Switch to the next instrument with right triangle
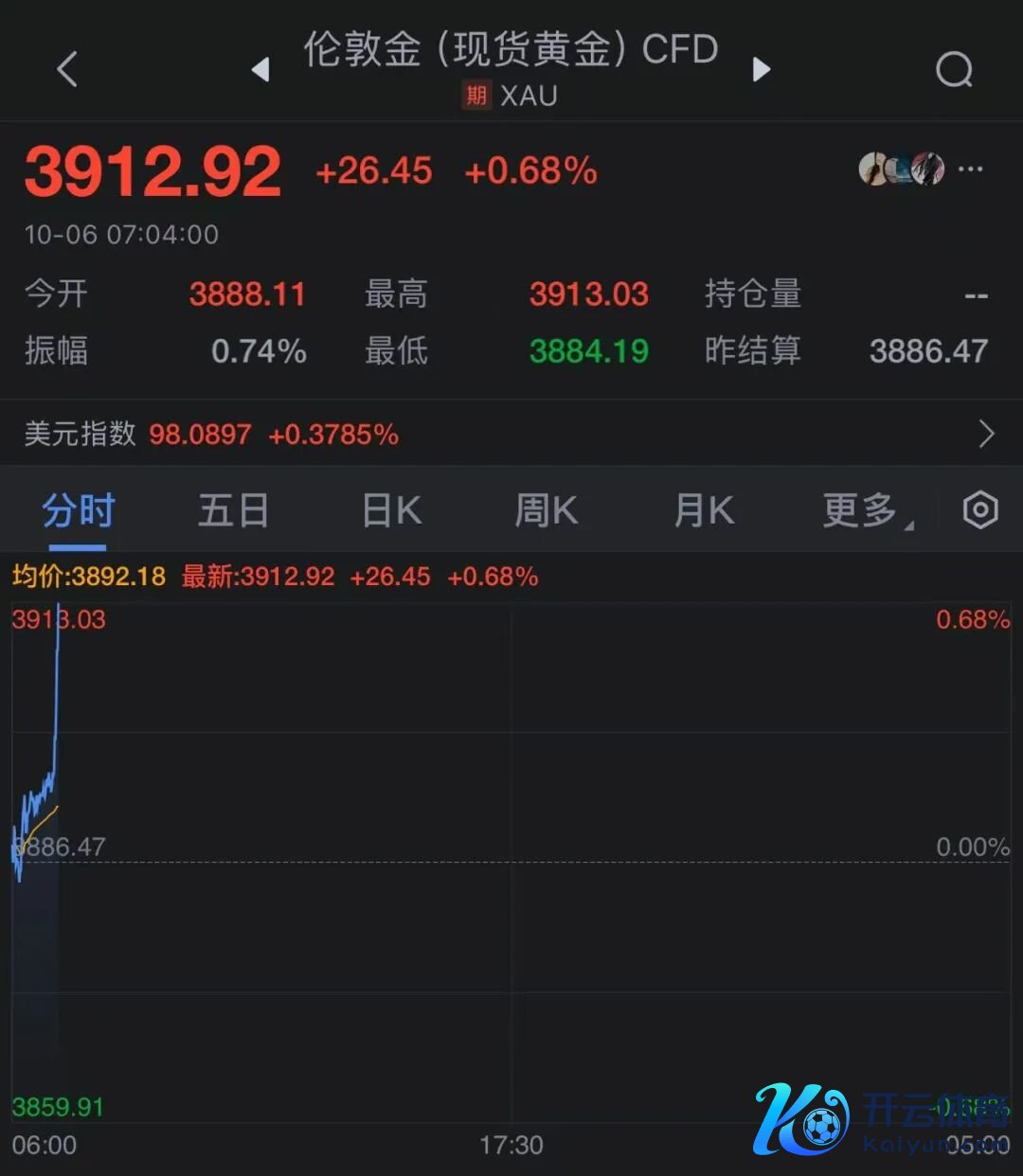The width and height of the screenshot is (1023, 1176). click(762, 69)
